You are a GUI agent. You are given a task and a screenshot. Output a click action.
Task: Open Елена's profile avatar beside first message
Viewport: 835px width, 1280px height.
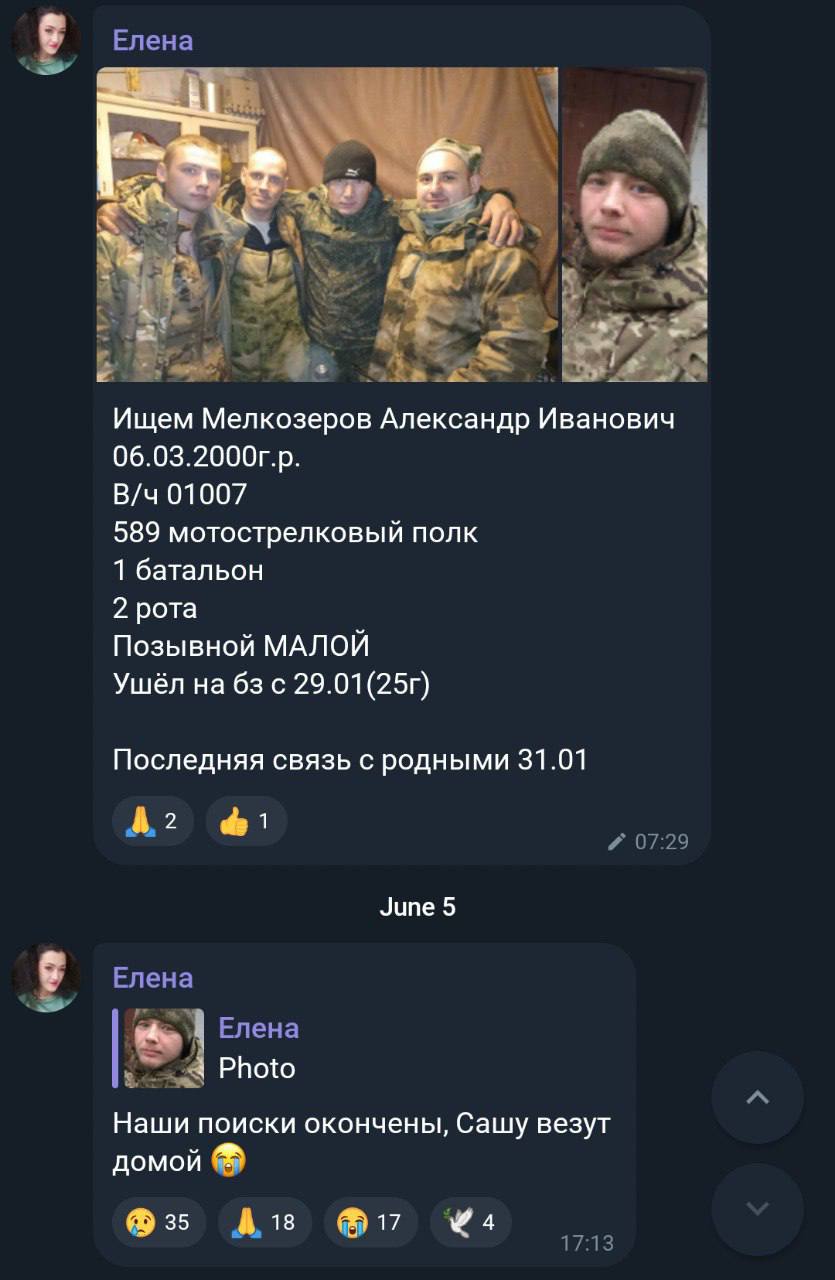click(46, 41)
